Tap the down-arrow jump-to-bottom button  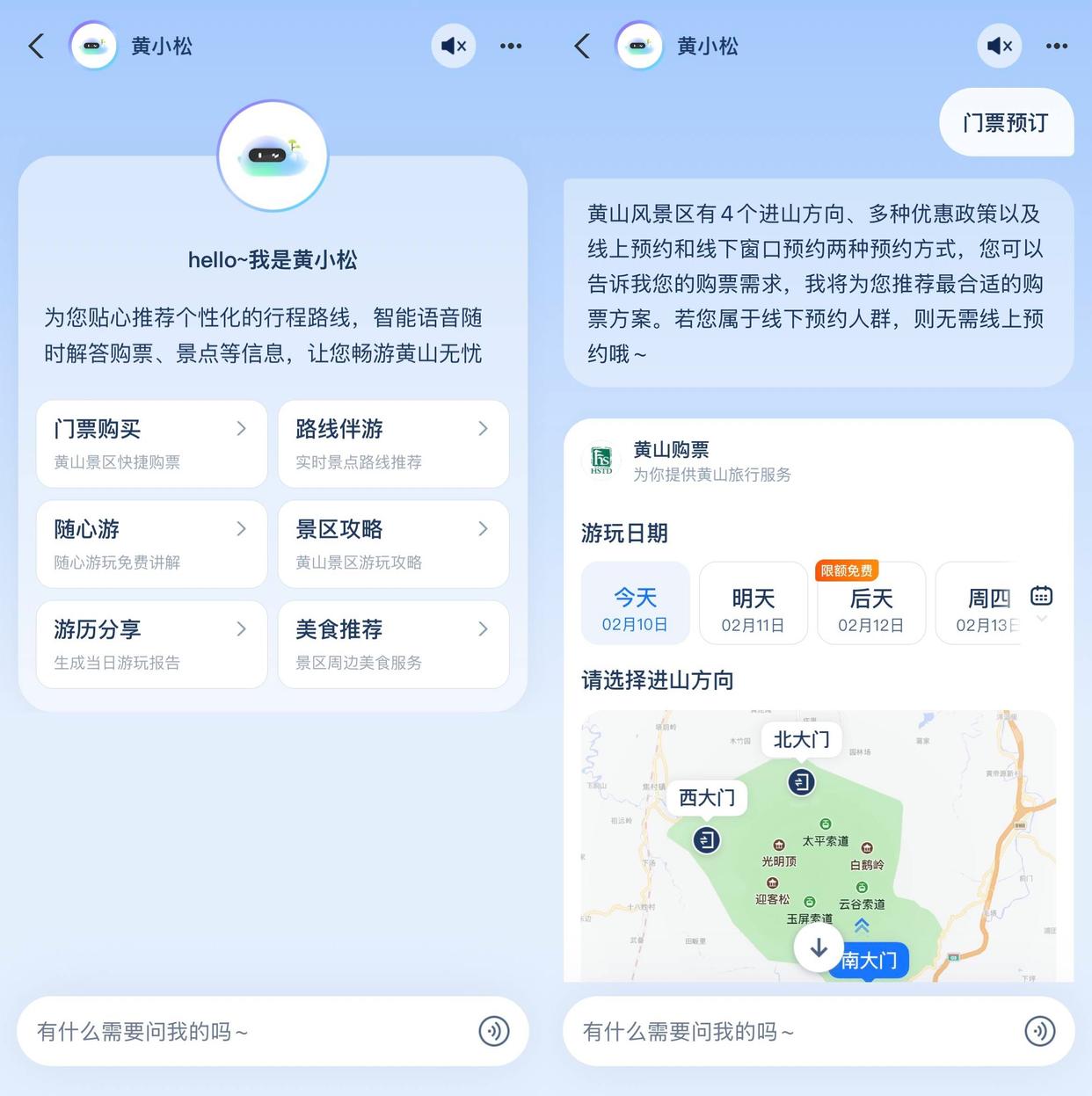point(819,947)
